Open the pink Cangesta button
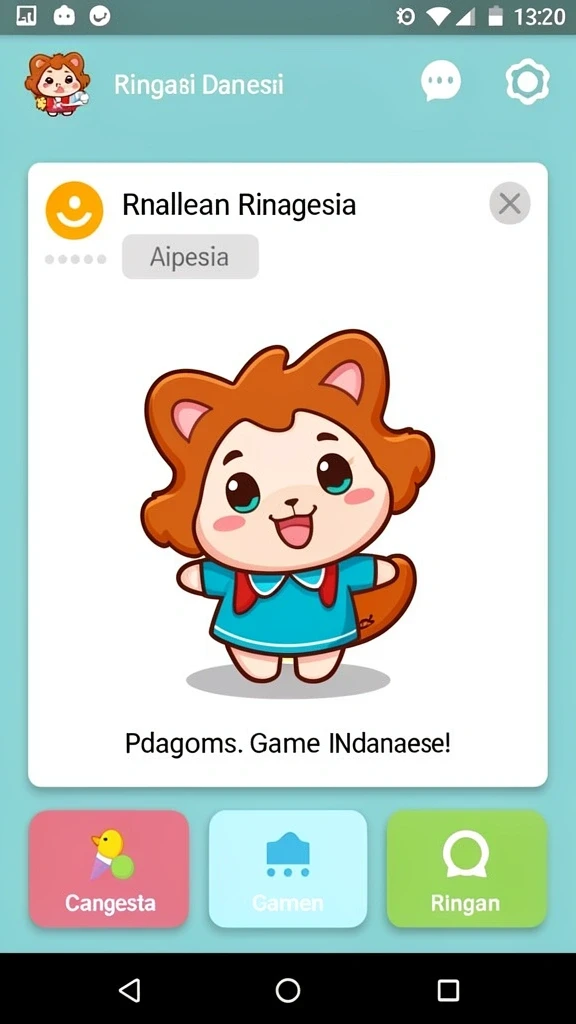576x1024 pixels. pos(109,869)
